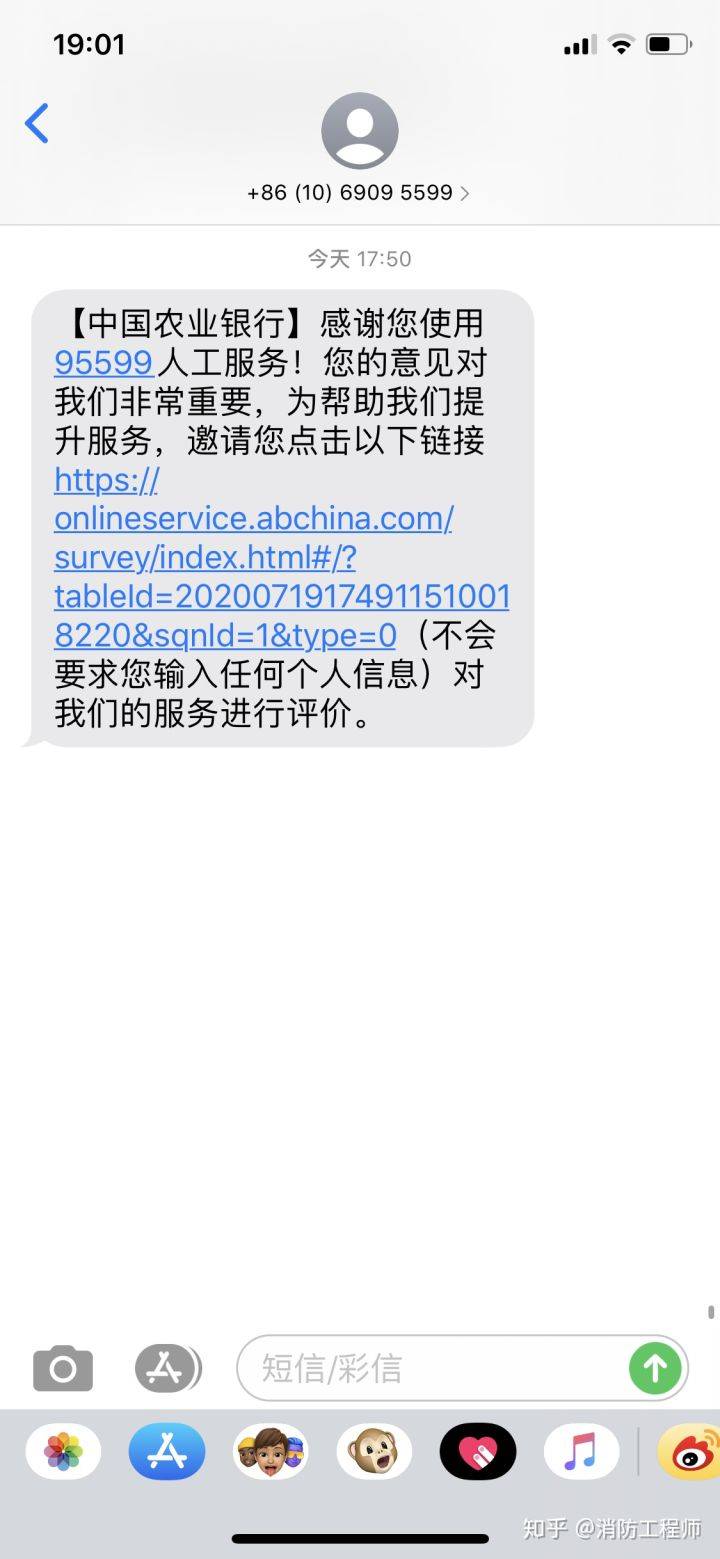Tap the green send message button
Viewport: 720px width, 1559px height.
654,1368
